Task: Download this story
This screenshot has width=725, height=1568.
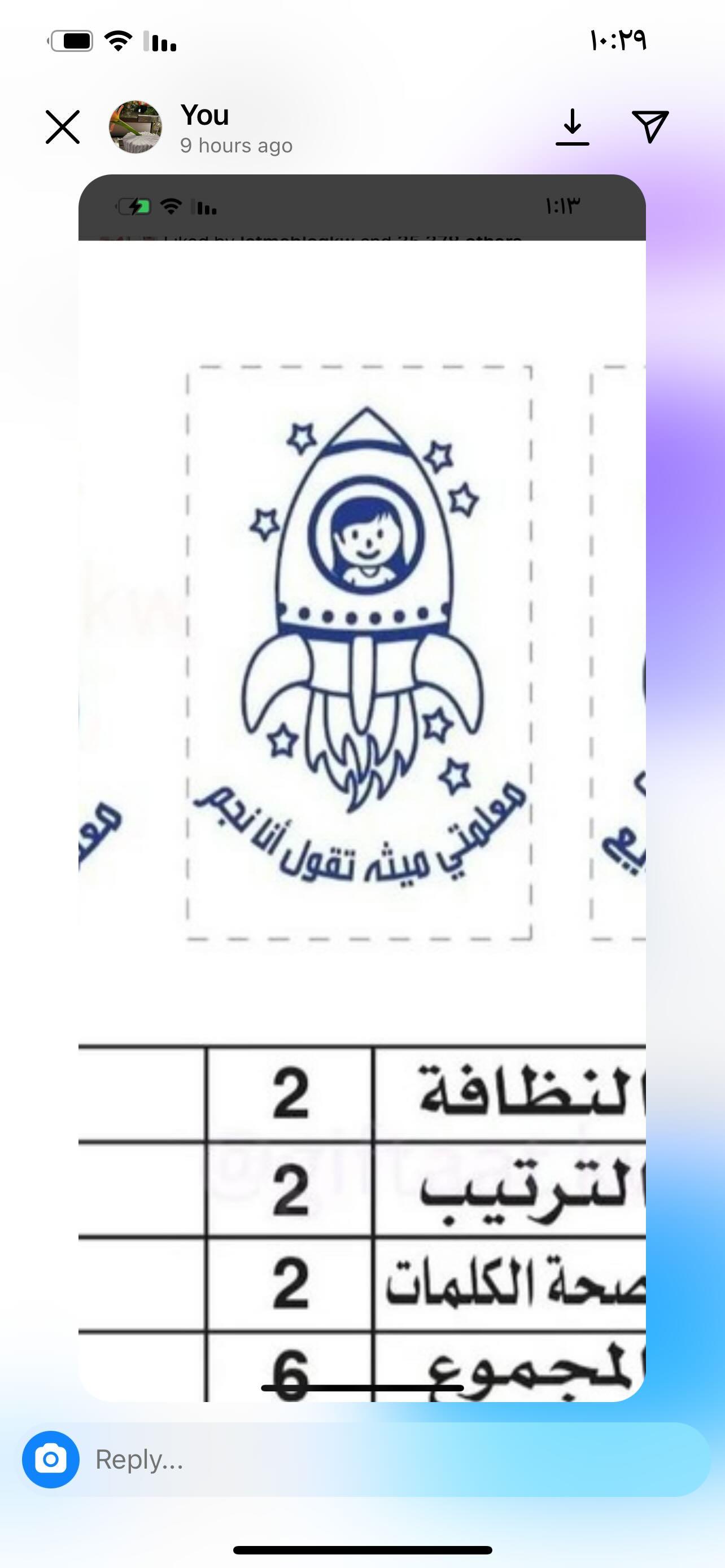Action: click(572, 127)
